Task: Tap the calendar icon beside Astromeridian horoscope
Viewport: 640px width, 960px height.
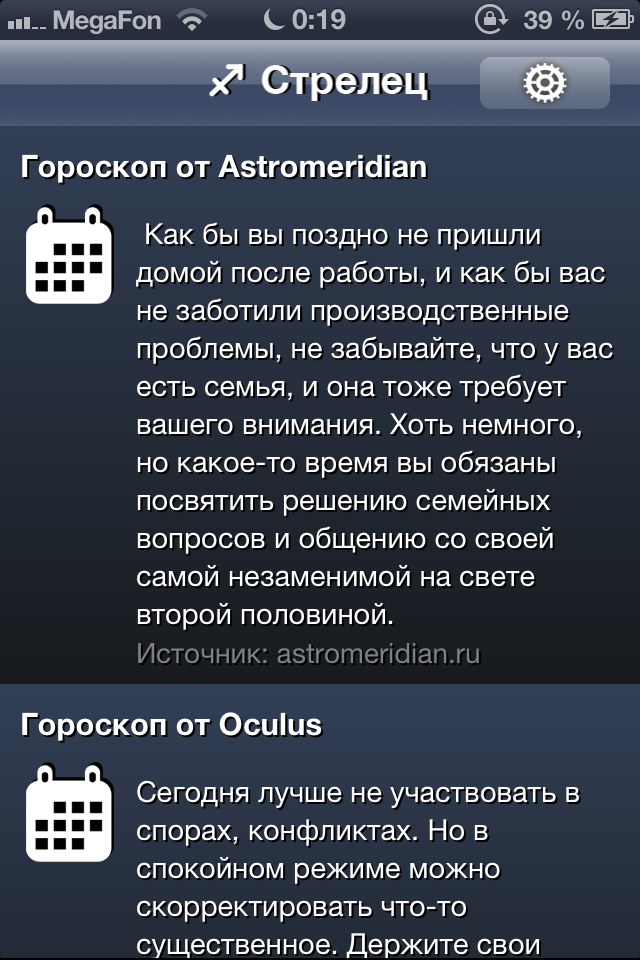Action: point(68,254)
